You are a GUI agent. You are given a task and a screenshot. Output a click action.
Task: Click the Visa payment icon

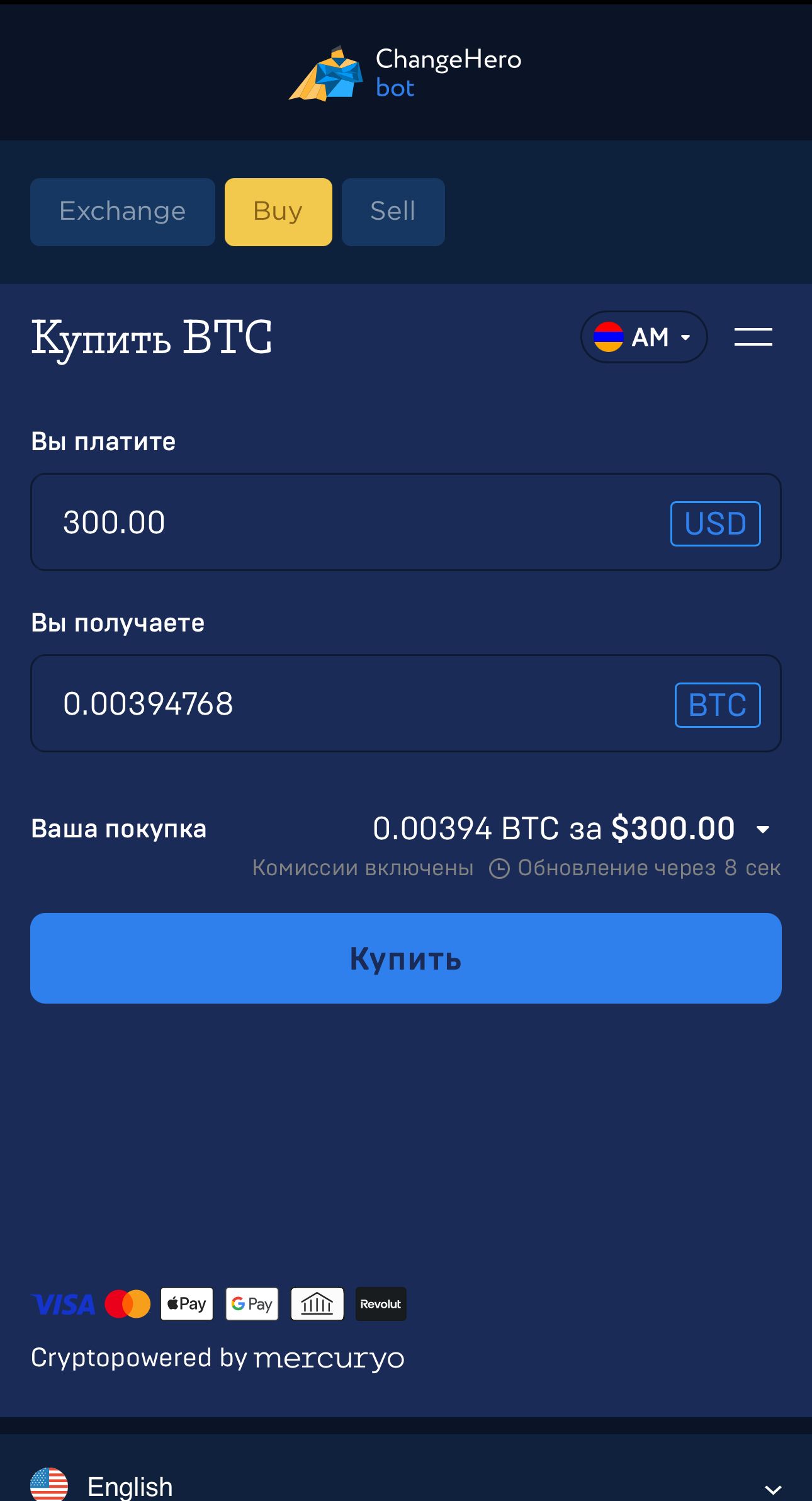(x=63, y=1304)
